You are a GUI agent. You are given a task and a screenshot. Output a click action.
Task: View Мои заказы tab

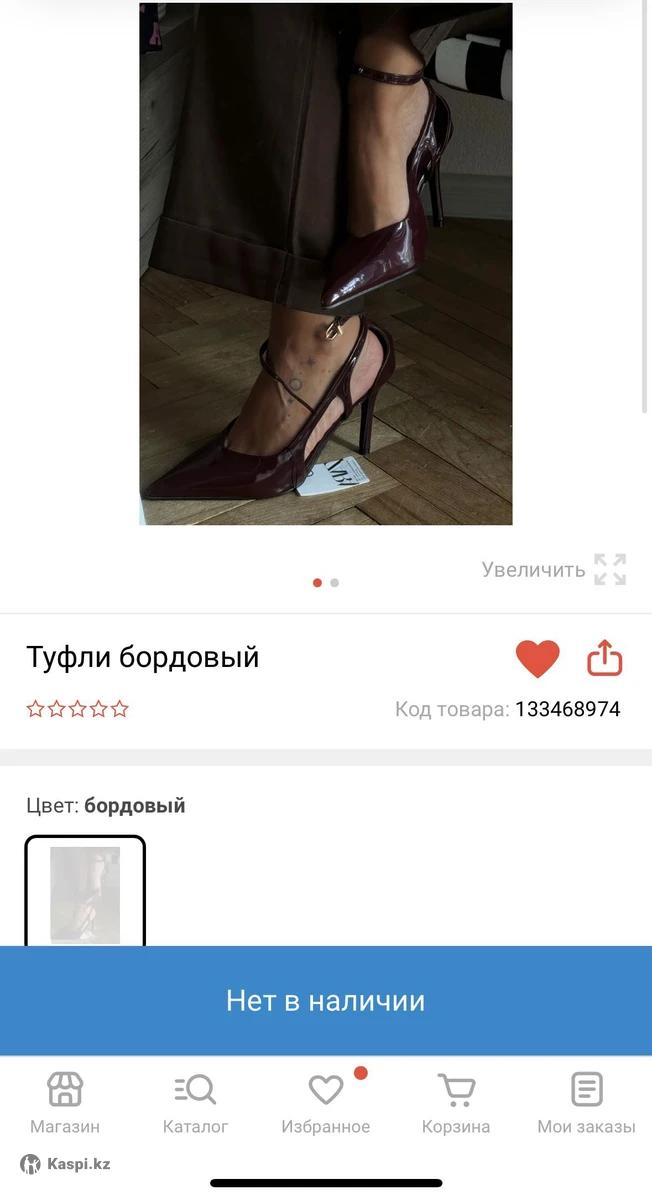[x=586, y=1103]
